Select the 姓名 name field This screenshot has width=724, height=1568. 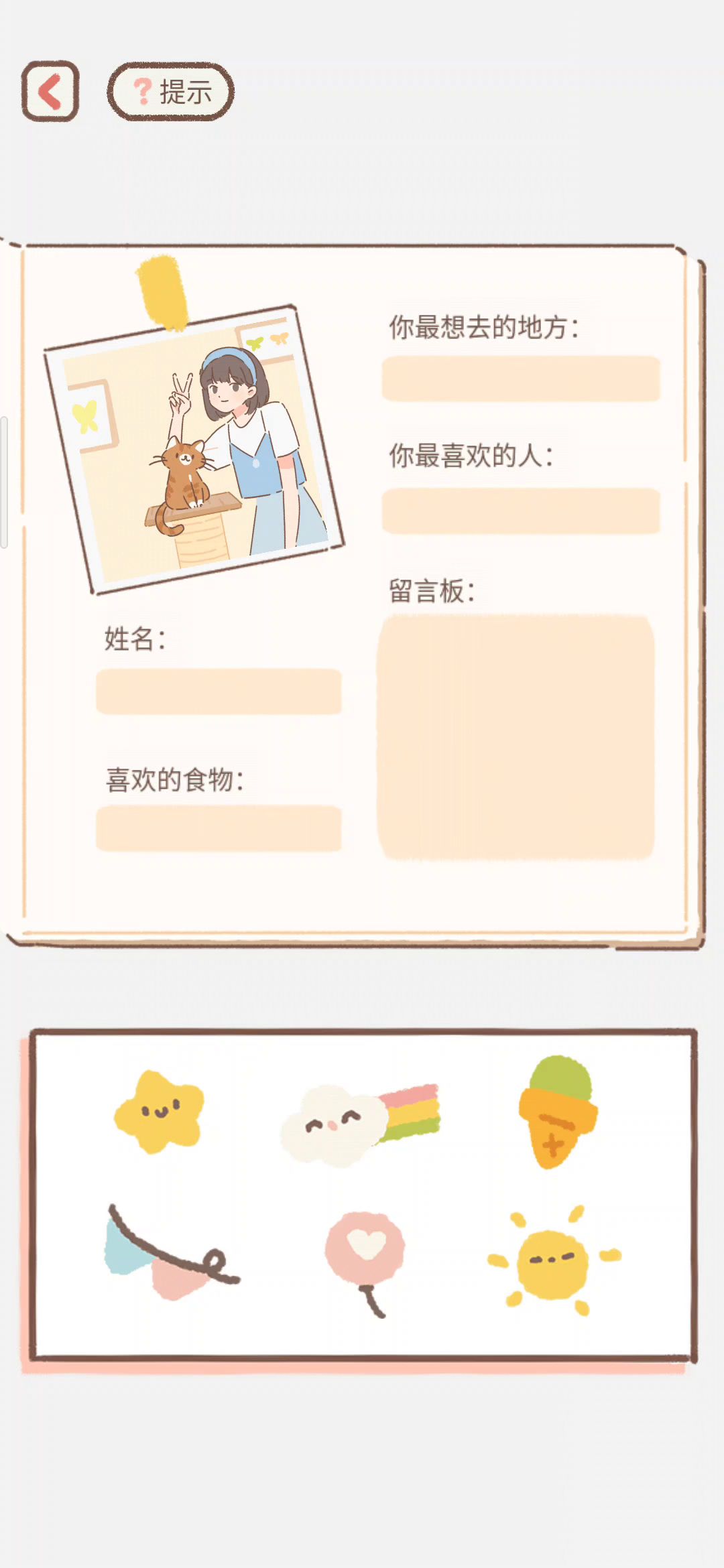(x=219, y=692)
